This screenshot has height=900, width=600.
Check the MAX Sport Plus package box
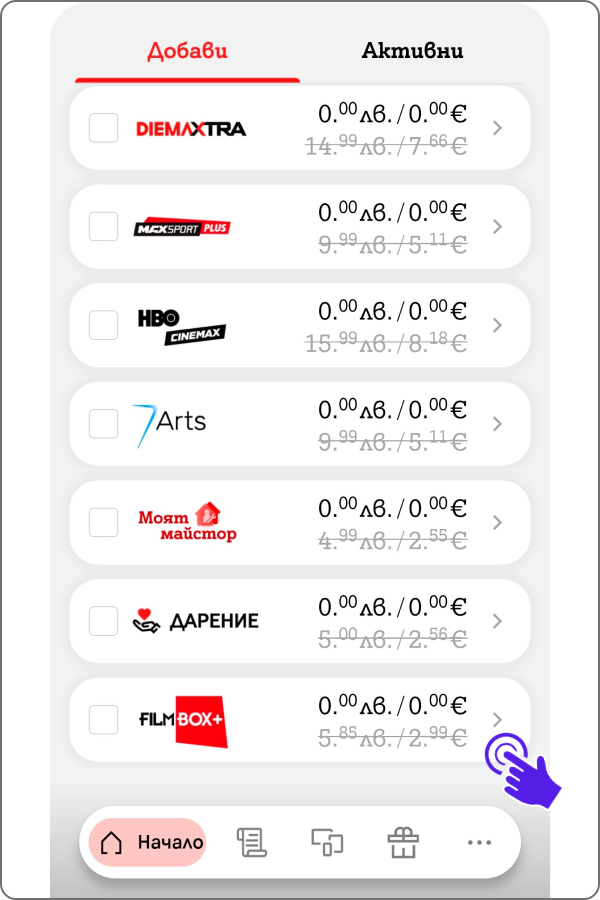104,227
